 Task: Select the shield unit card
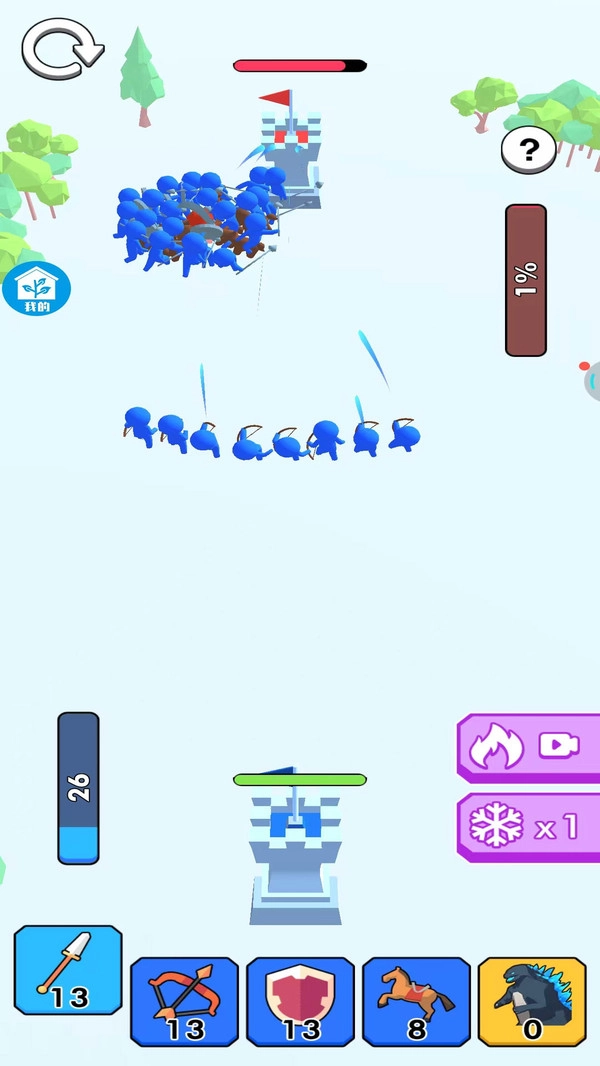tap(300, 1001)
